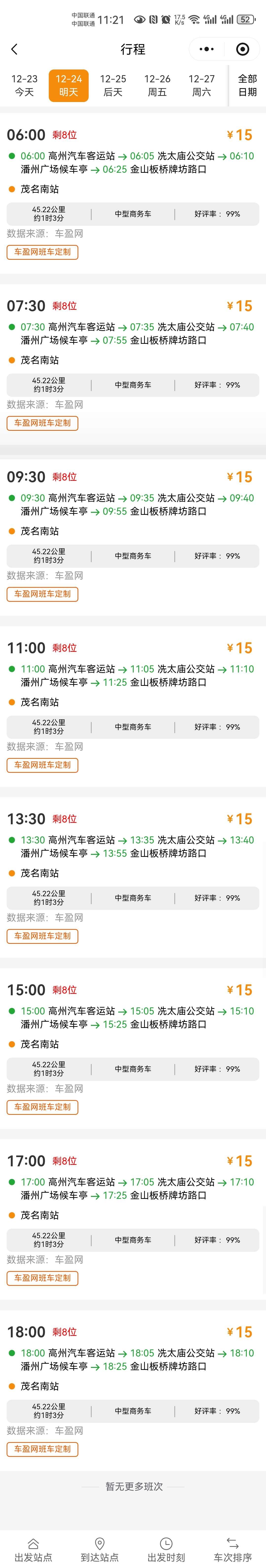Go back using the top-left arrow
The image size is (266, 1568).
[x=15, y=49]
